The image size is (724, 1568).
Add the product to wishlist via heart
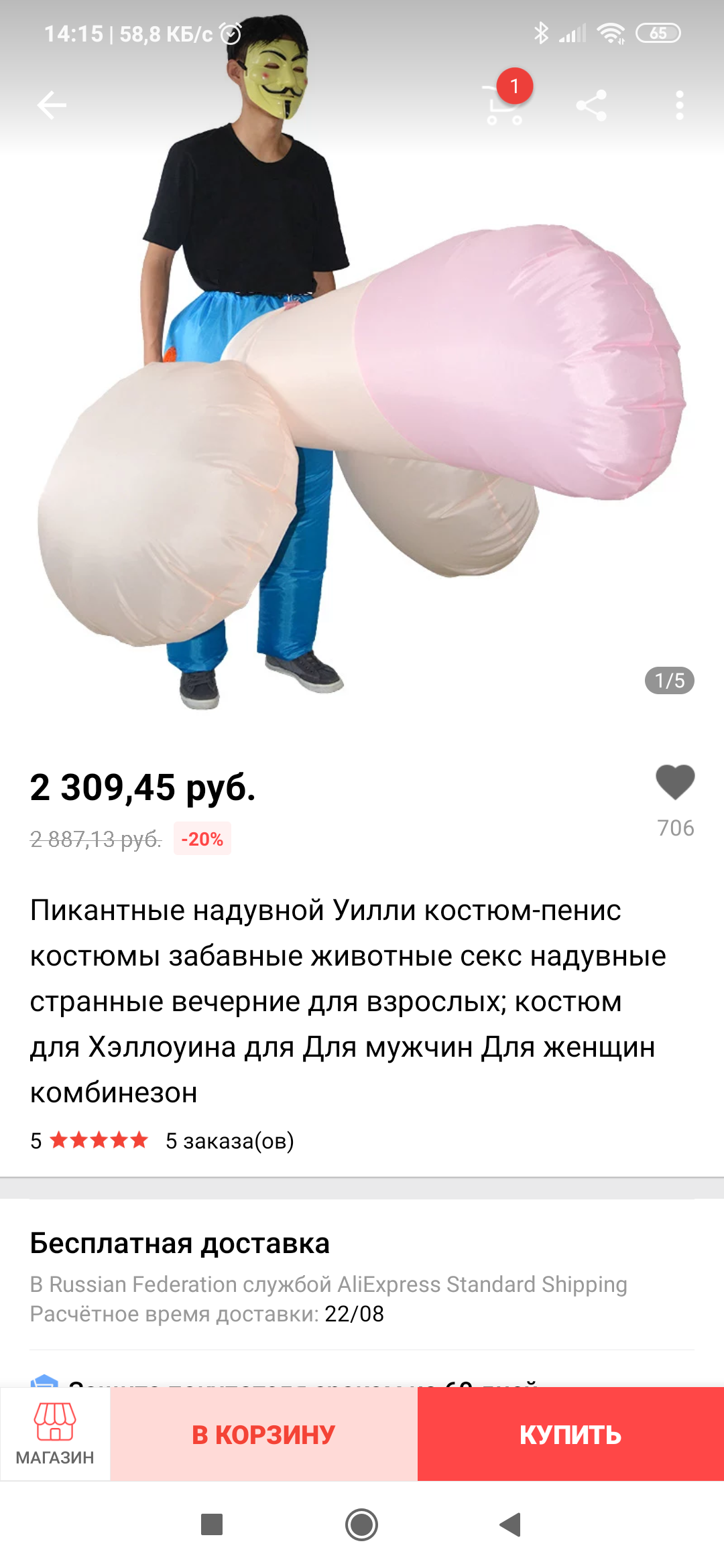pos(675,782)
